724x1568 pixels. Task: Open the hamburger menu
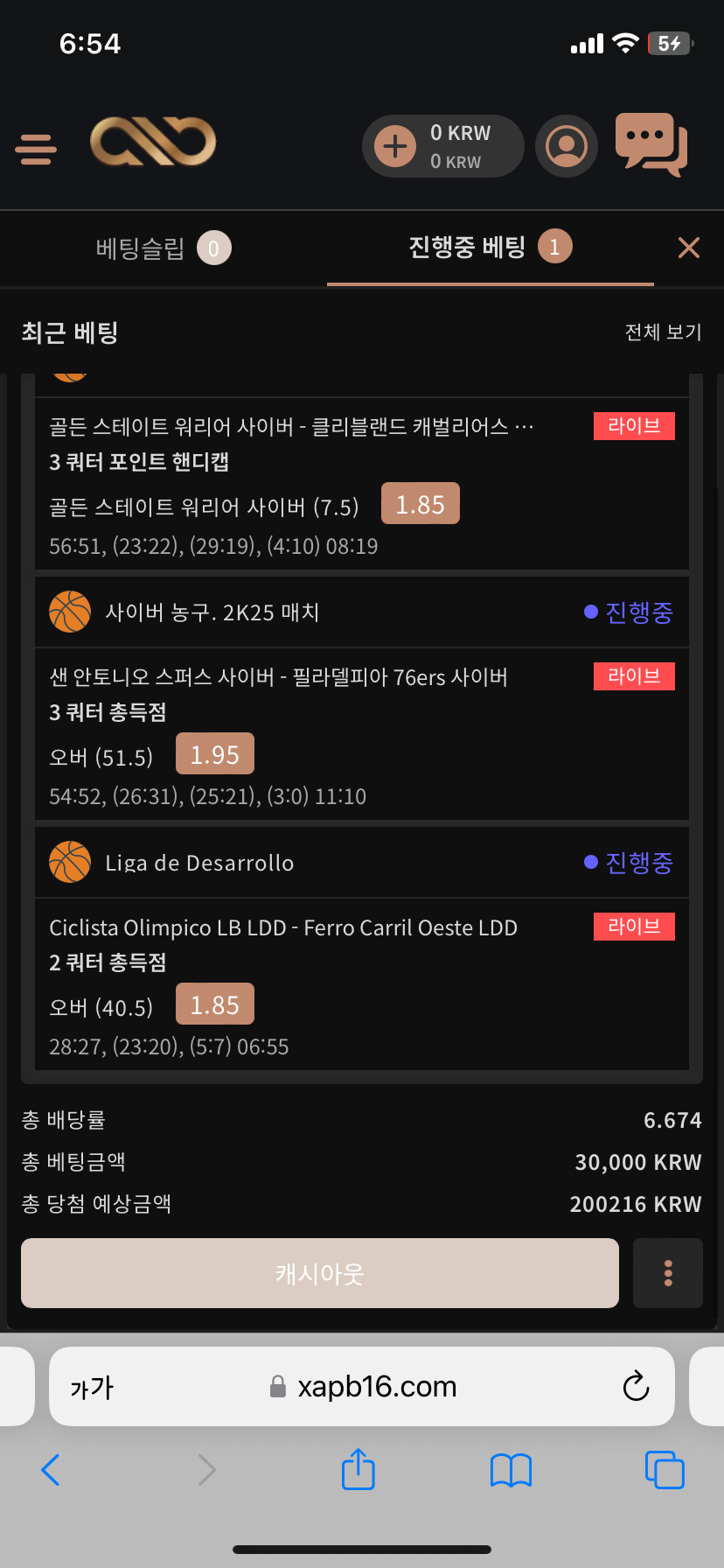[36, 149]
